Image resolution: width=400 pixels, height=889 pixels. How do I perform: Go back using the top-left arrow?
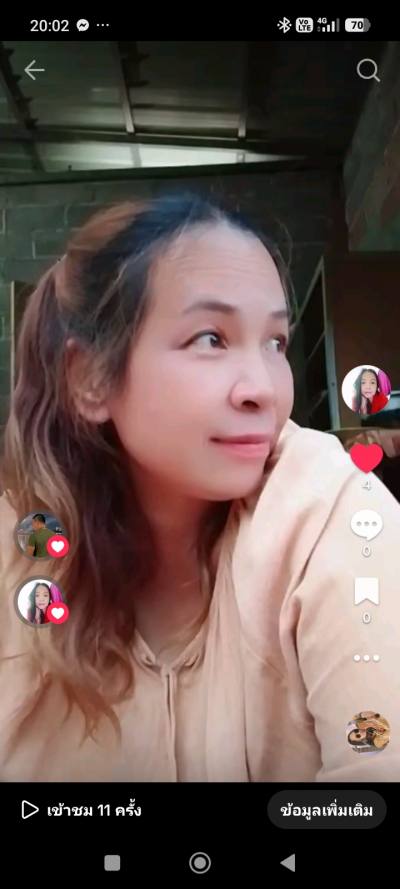tap(34, 70)
